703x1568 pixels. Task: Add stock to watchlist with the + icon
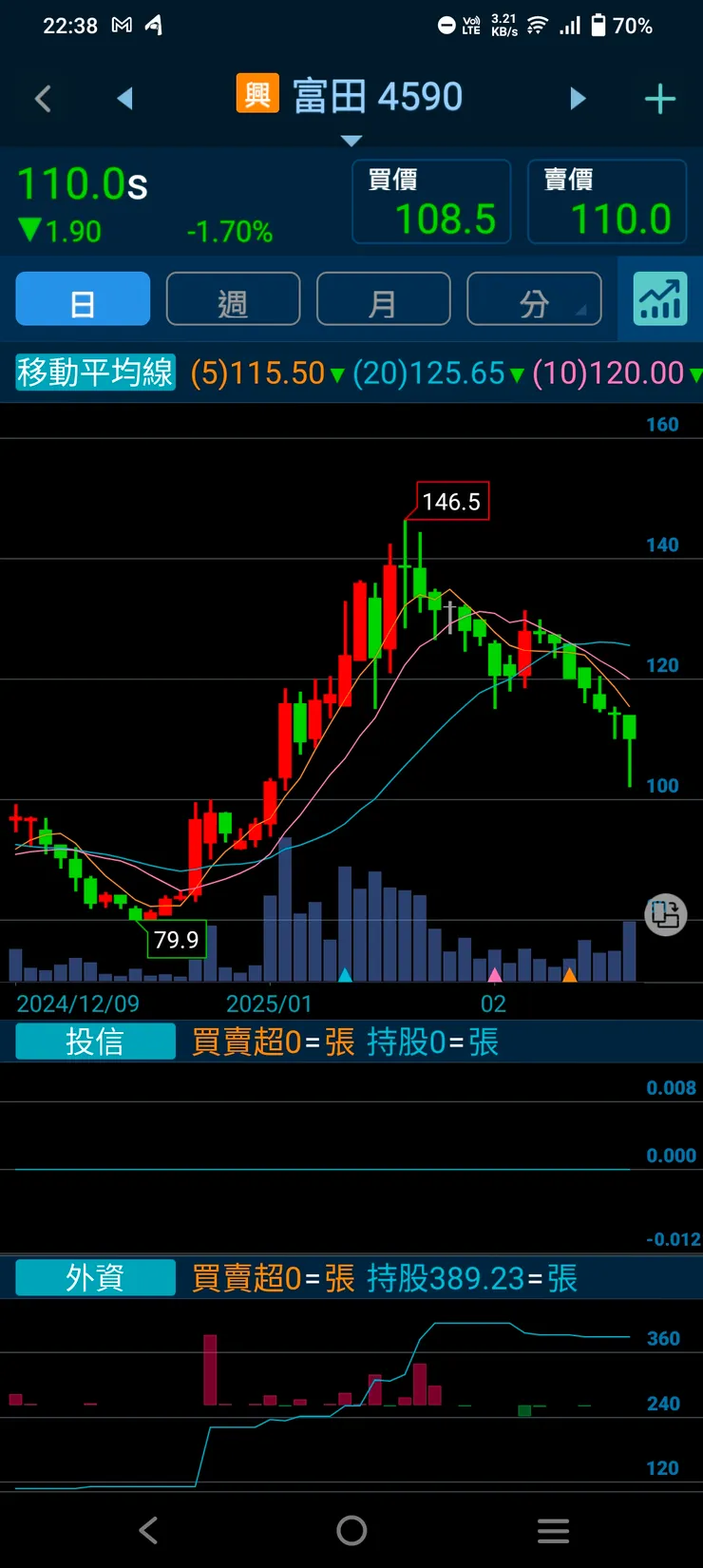660,98
